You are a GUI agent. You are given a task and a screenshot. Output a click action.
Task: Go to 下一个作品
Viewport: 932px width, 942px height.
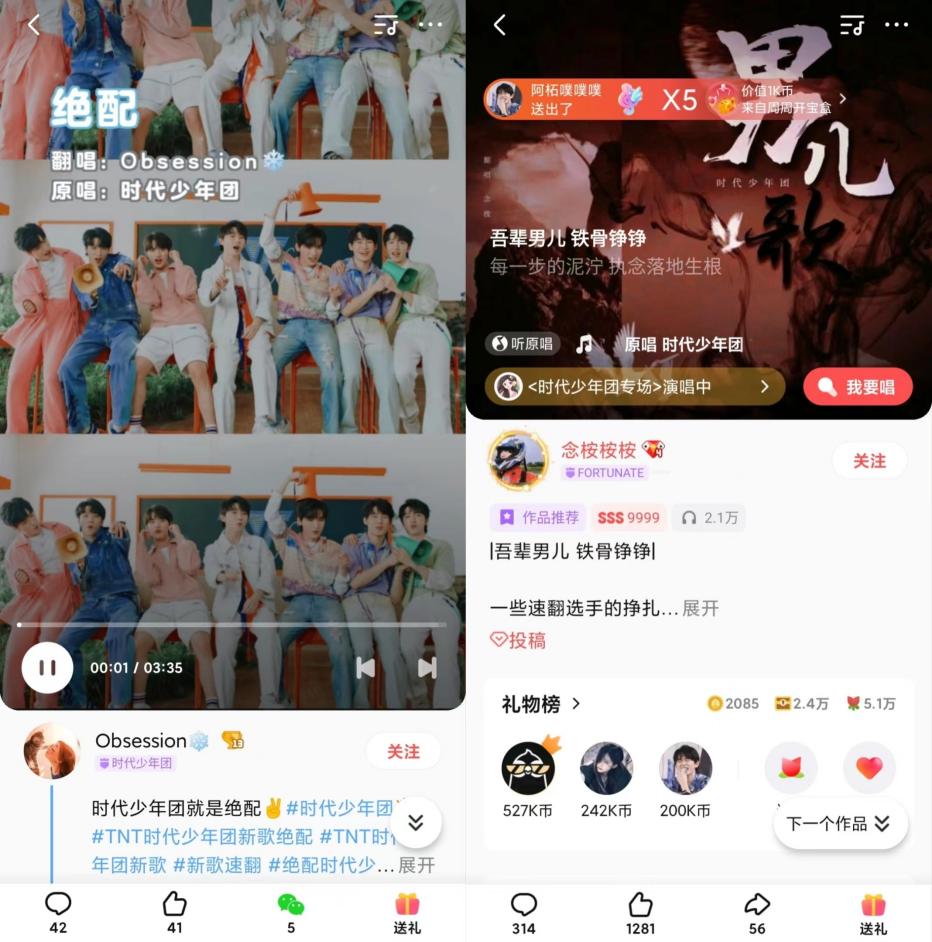point(838,824)
